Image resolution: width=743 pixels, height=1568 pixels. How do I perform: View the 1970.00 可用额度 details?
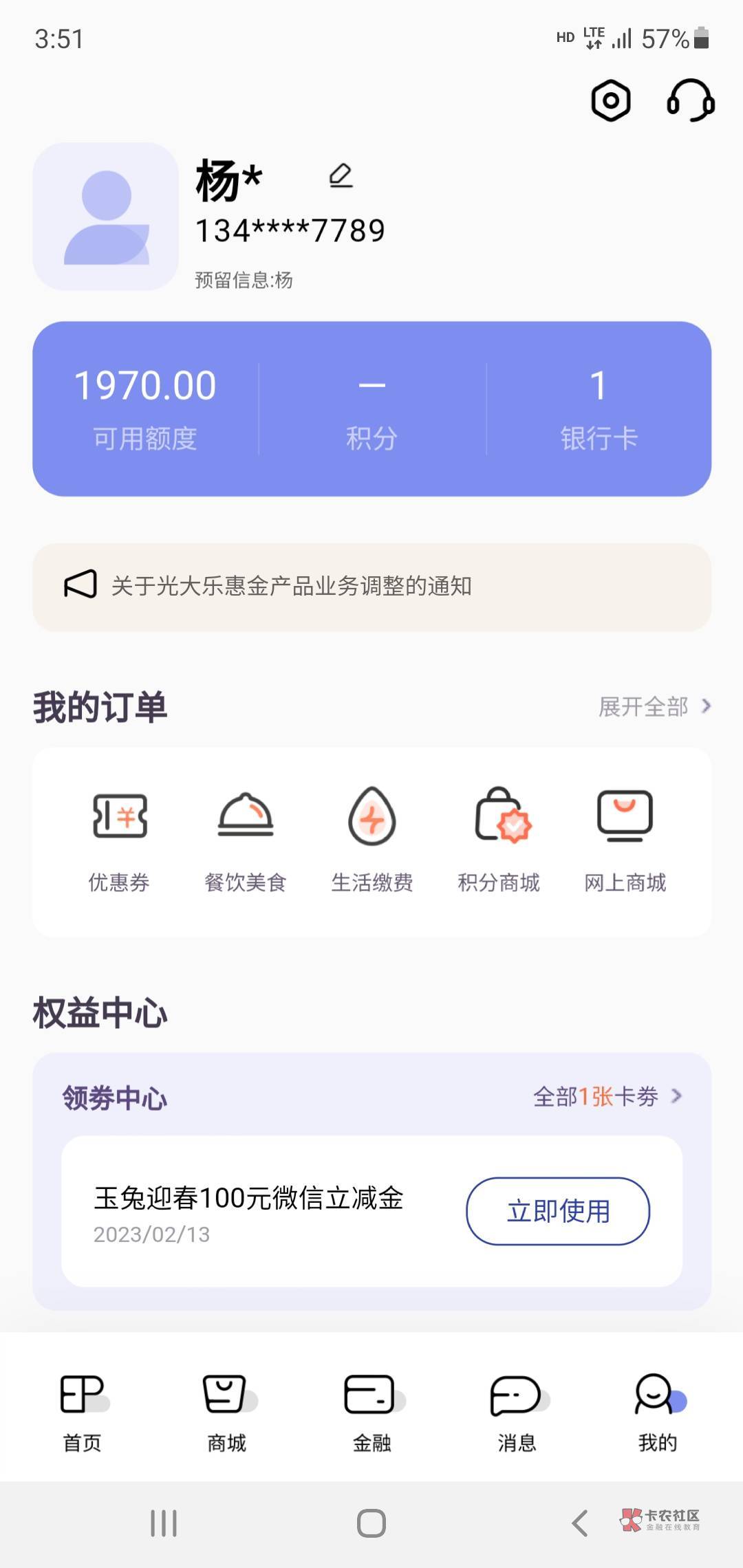pos(145,409)
